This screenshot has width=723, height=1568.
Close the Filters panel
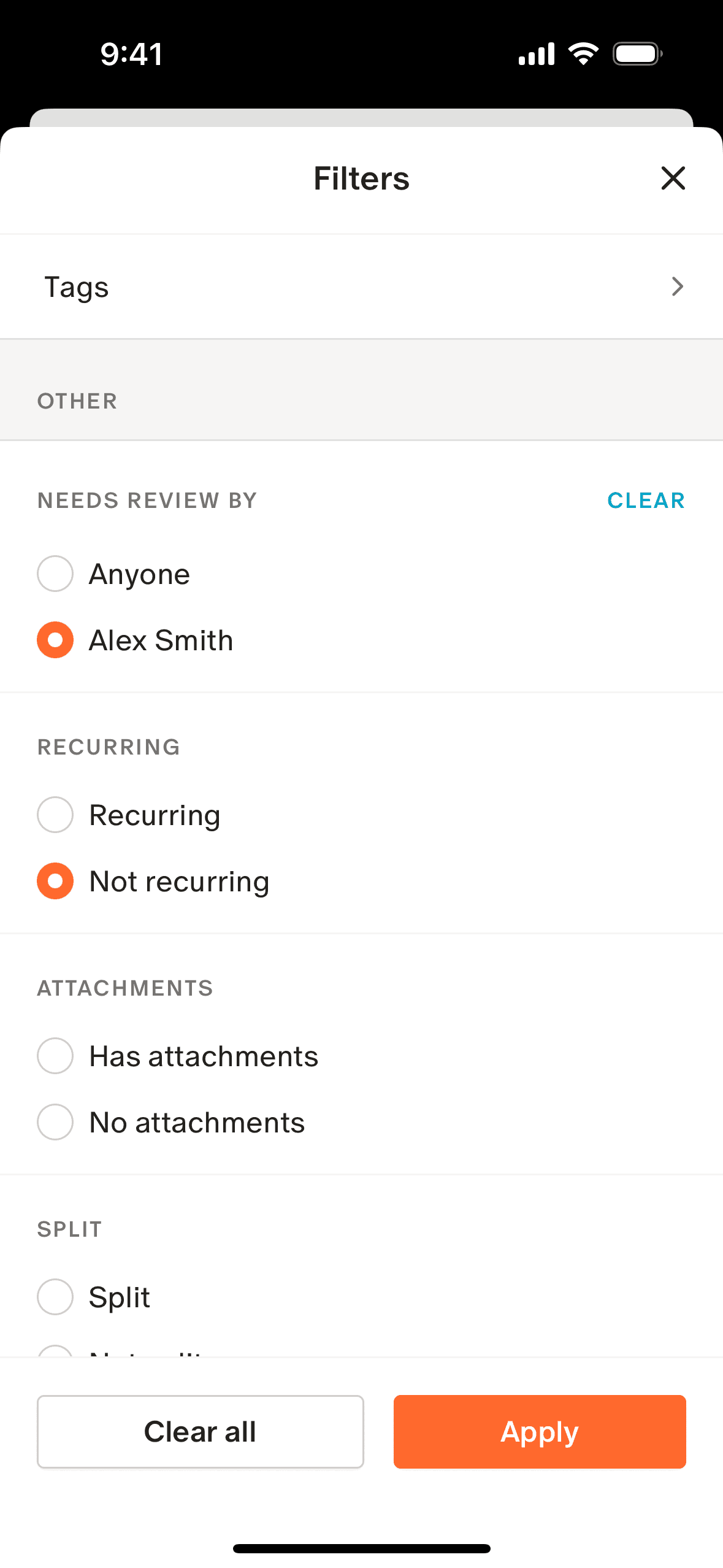coord(673,179)
